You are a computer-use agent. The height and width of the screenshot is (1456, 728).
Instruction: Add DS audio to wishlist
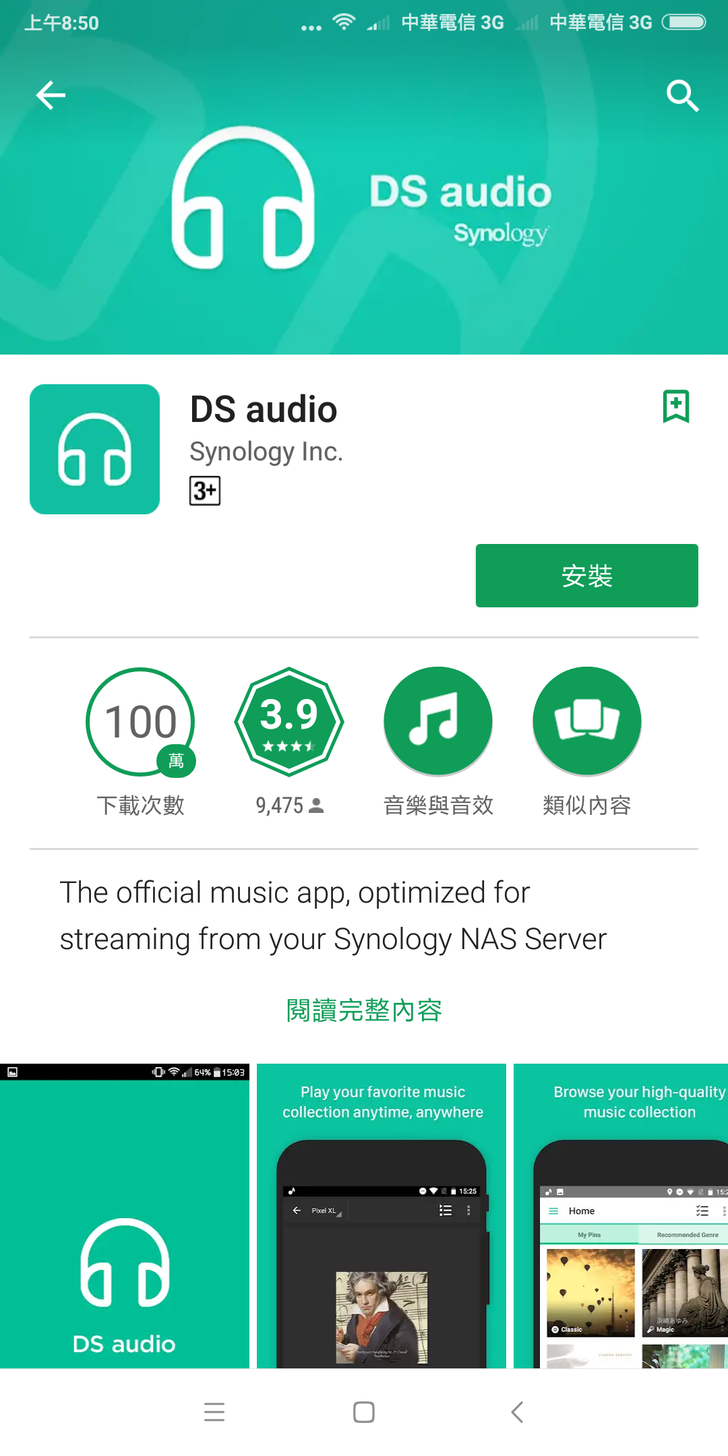(x=676, y=407)
